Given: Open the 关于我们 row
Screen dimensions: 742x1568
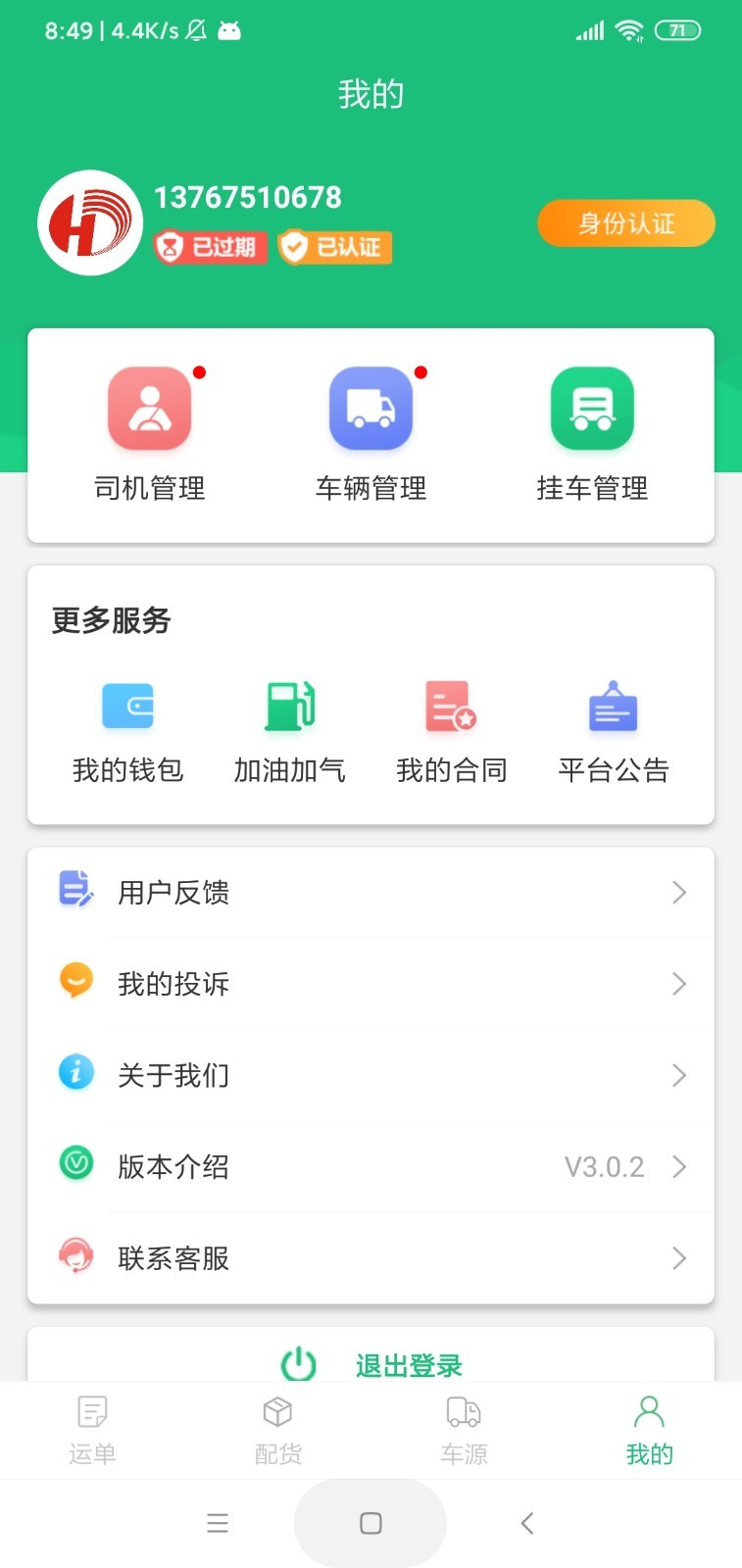Looking at the screenshot, I should [371, 1075].
